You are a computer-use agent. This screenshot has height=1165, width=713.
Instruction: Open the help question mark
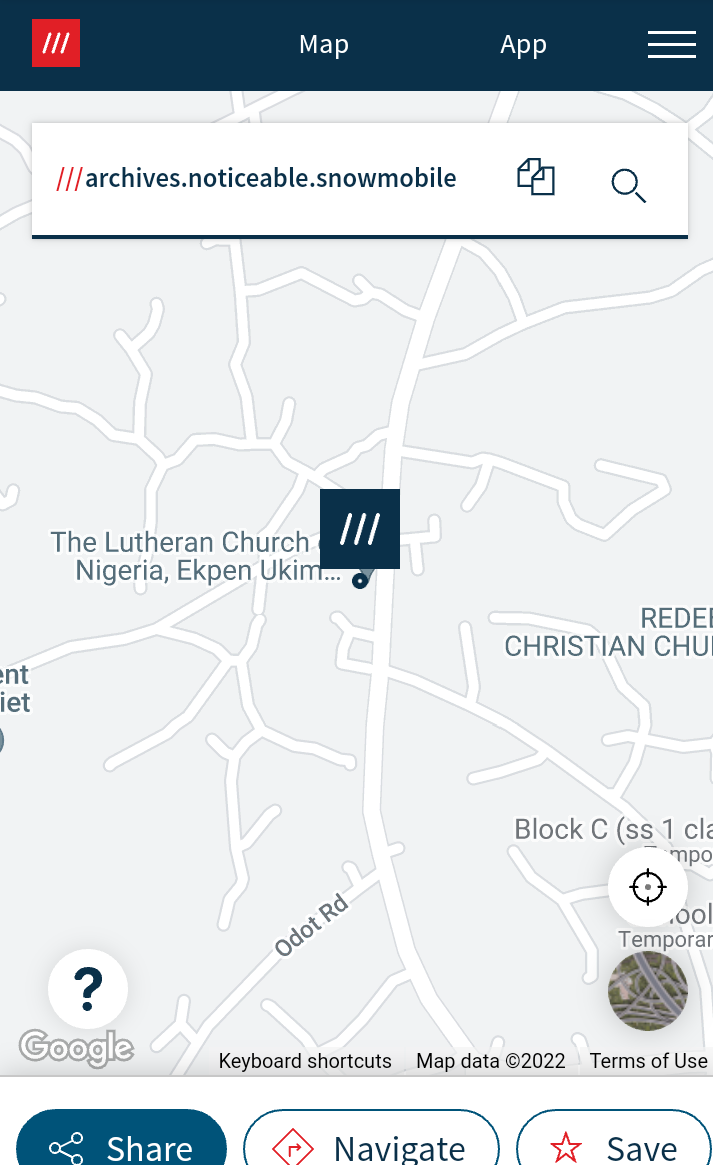[x=88, y=989]
